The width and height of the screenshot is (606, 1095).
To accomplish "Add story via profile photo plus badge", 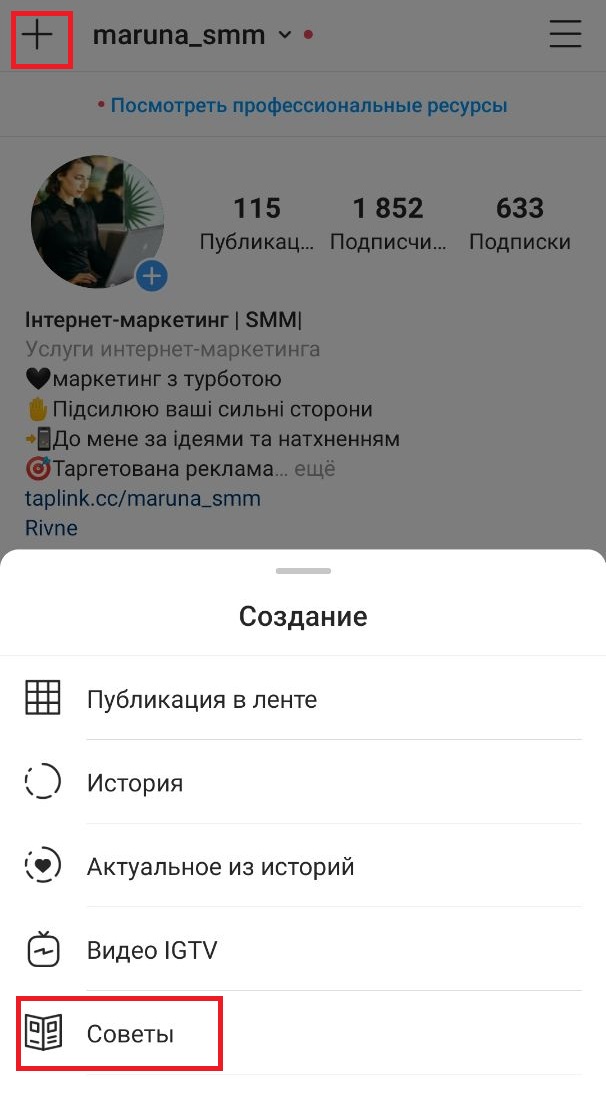I will tap(151, 275).
